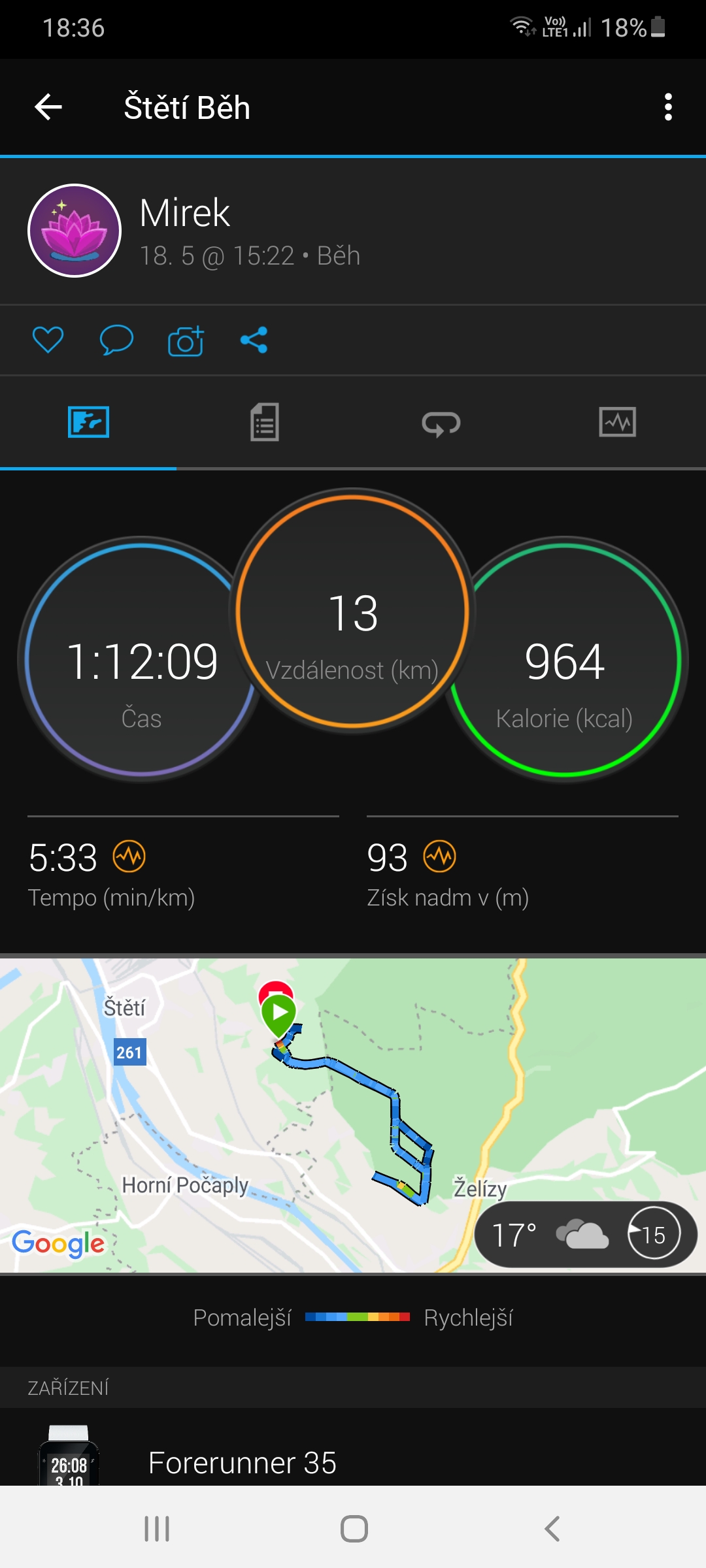
Task: Open the recent apps button
Action: (157, 1529)
